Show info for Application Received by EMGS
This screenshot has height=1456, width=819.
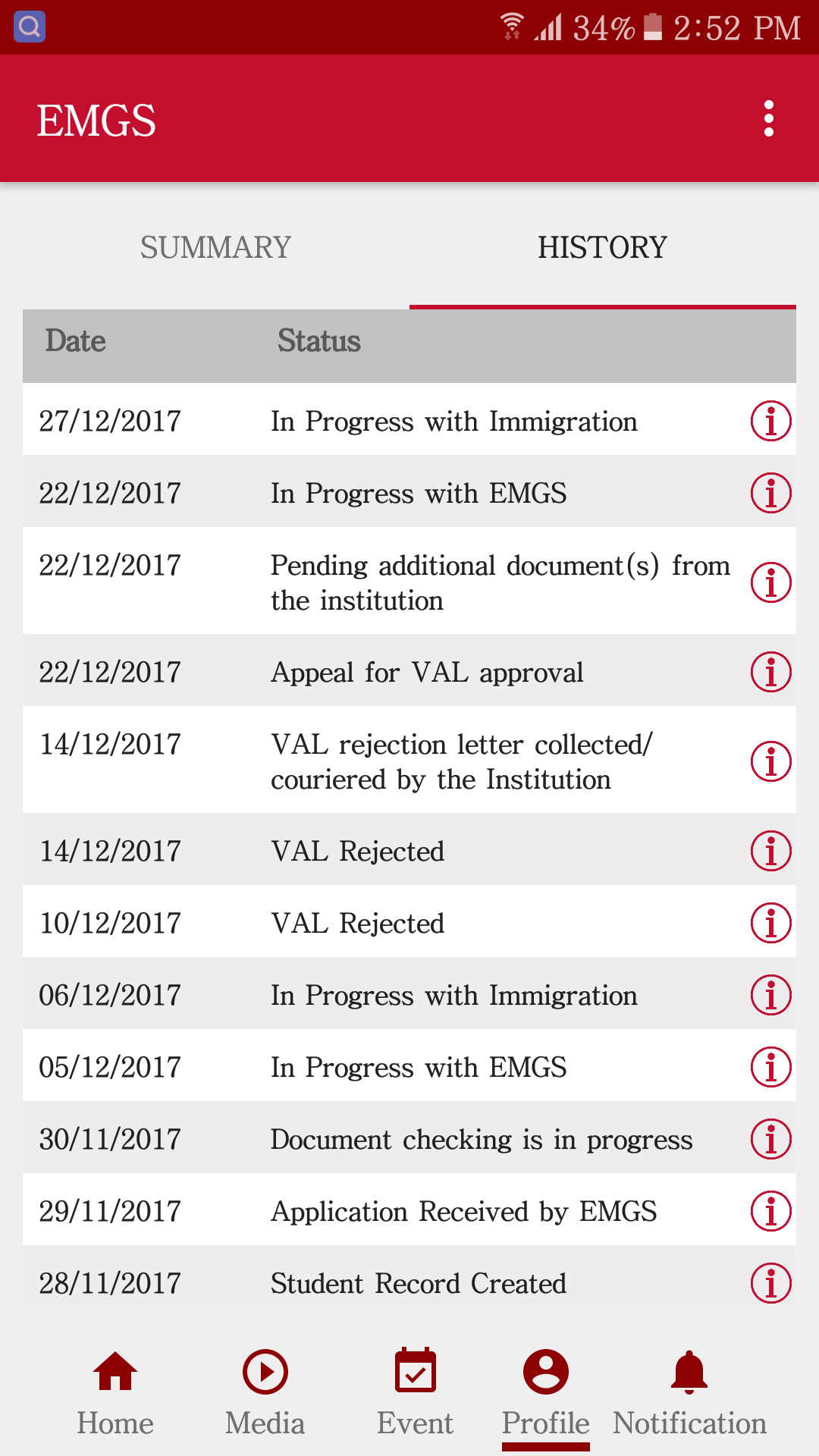click(770, 1211)
